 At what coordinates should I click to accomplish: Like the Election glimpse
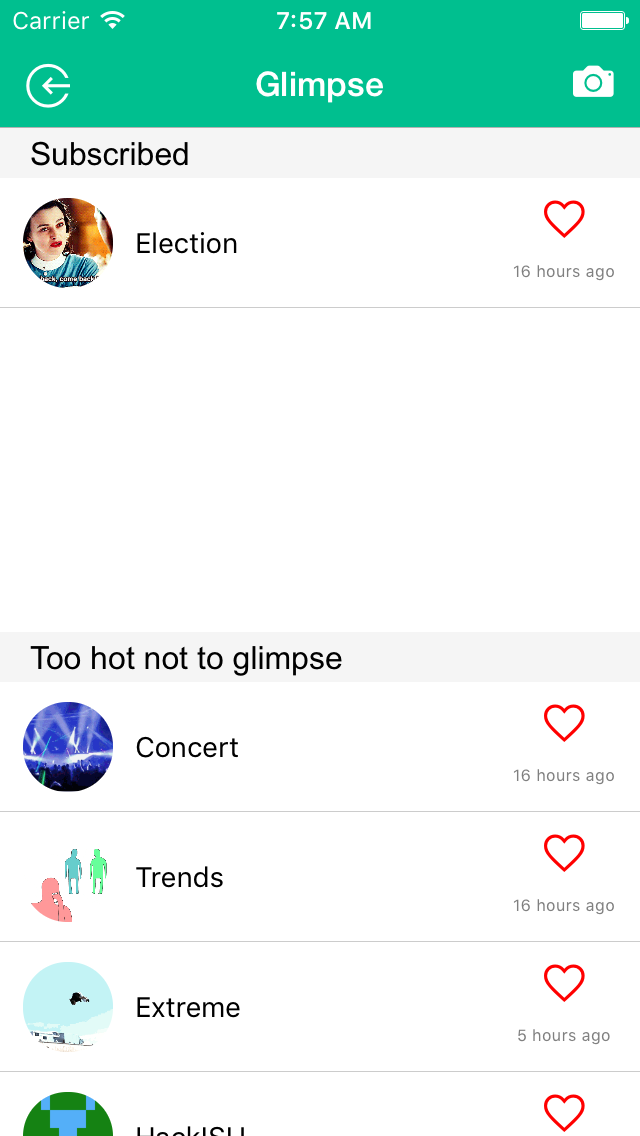pyautogui.click(x=564, y=219)
